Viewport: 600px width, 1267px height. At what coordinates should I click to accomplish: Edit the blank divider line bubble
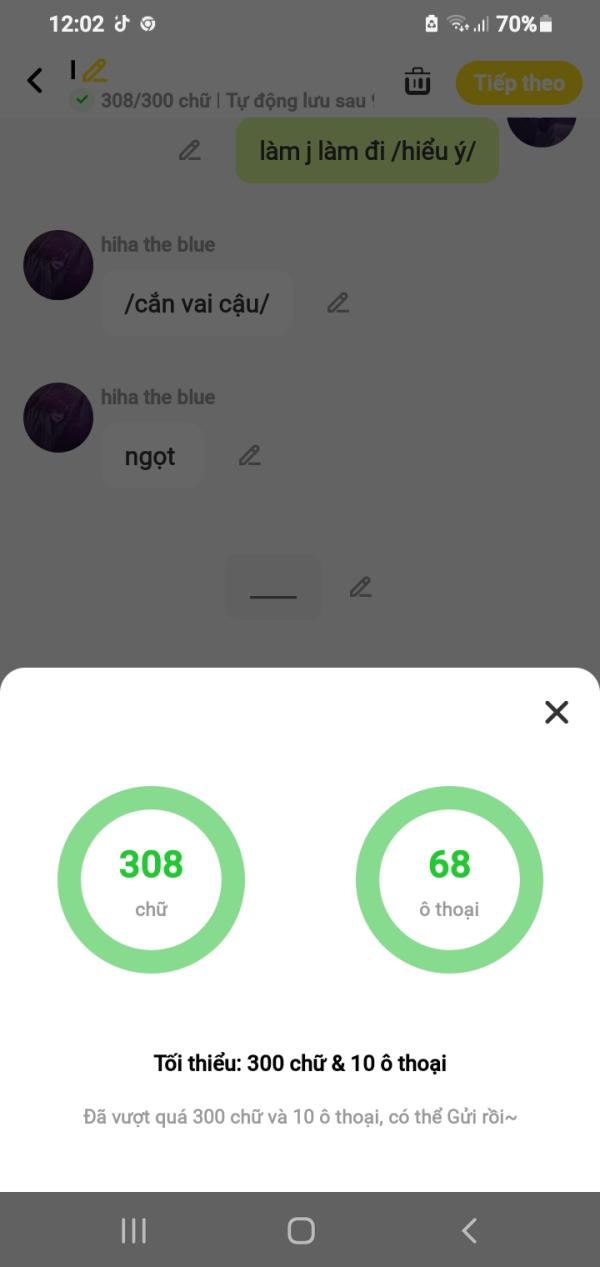[360, 587]
